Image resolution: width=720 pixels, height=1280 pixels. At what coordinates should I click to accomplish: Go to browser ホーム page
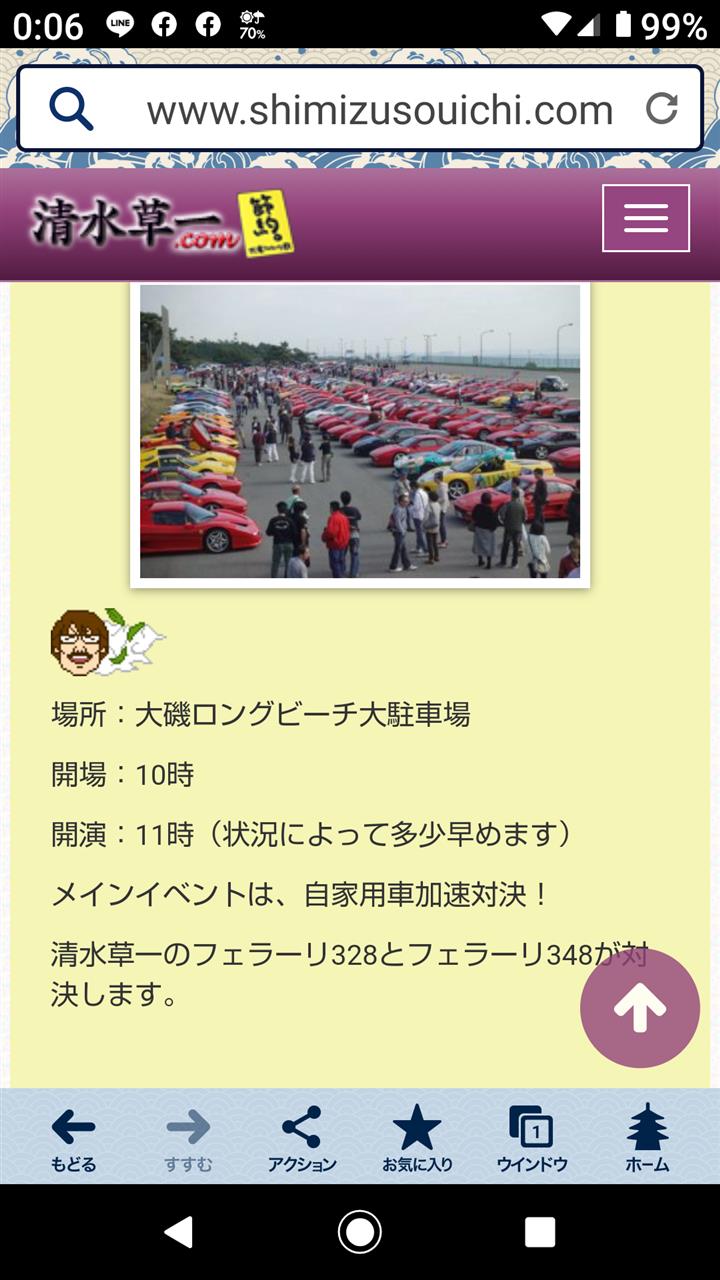point(647,1138)
